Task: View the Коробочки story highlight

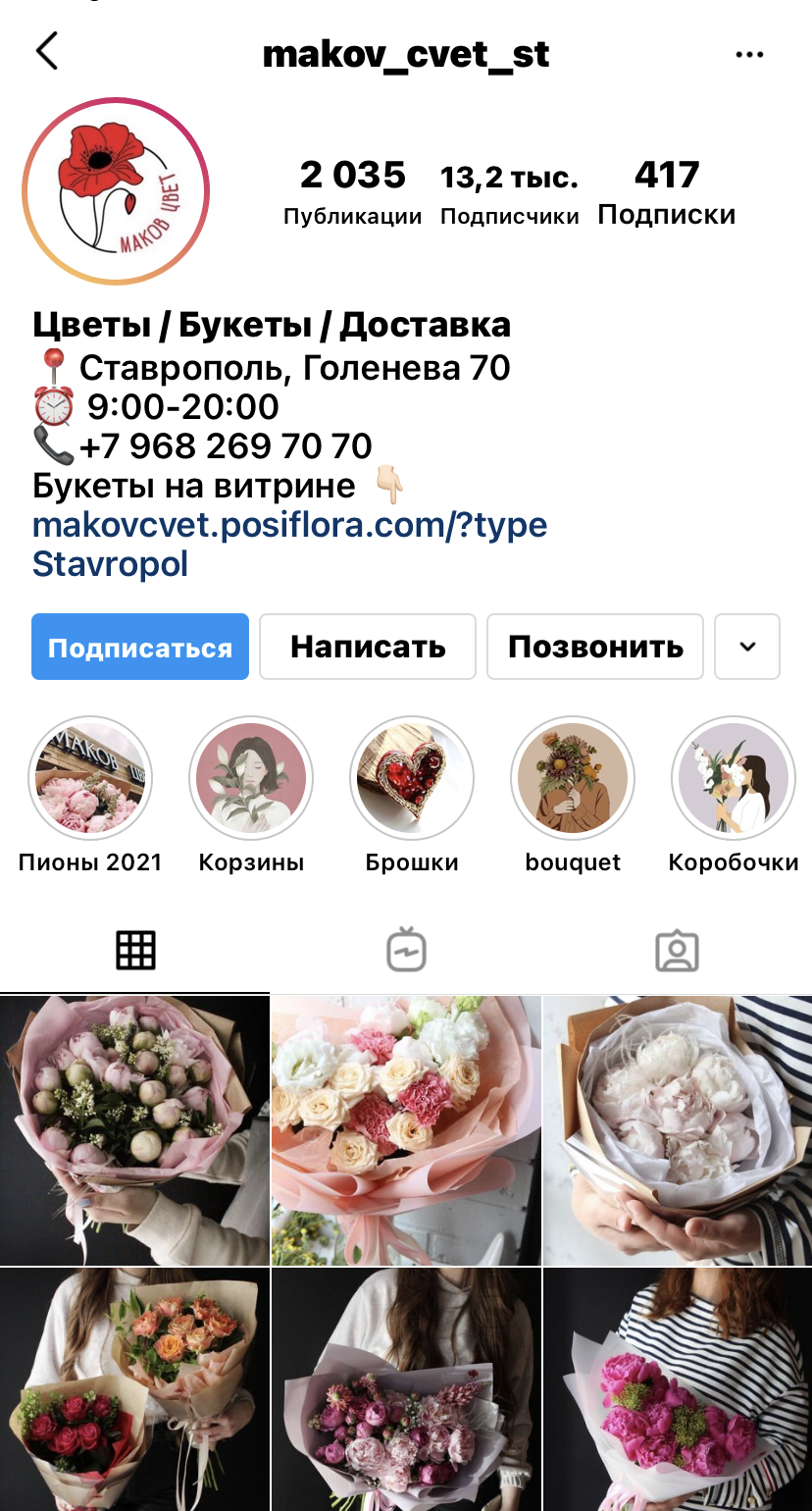Action: tap(733, 778)
